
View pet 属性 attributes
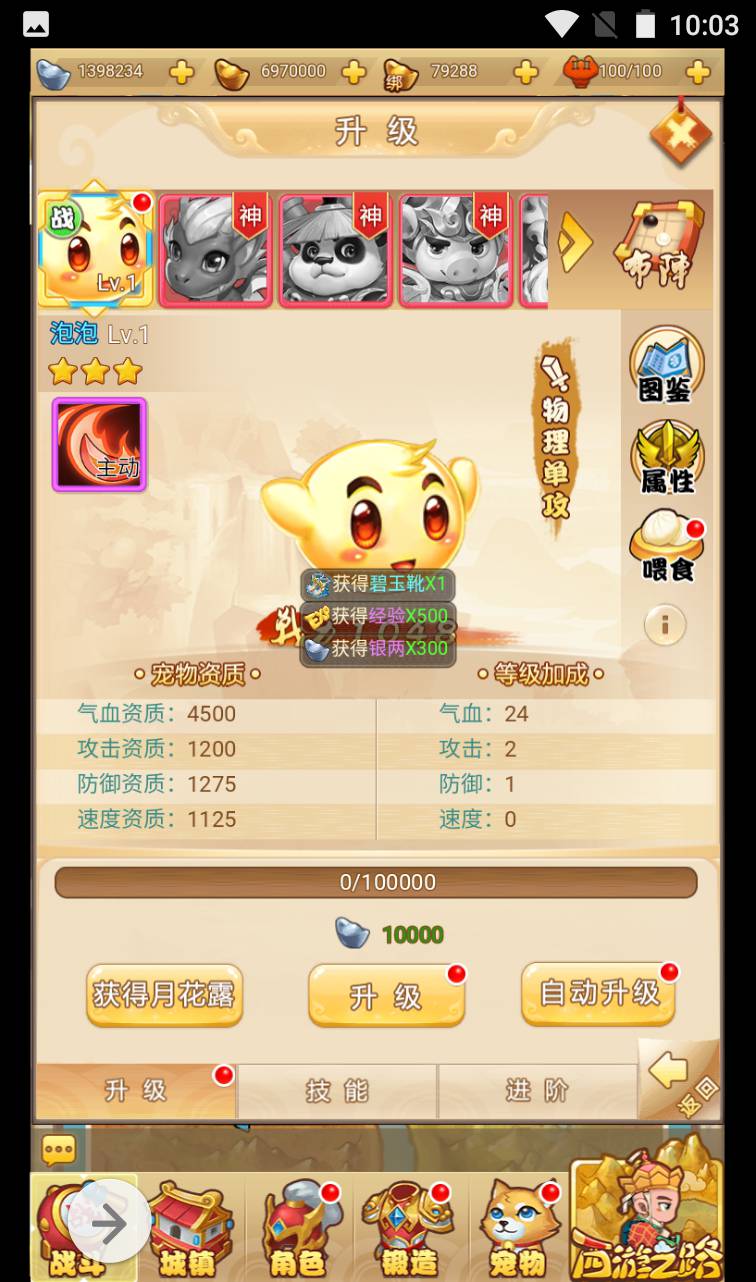(x=666, y=456)
